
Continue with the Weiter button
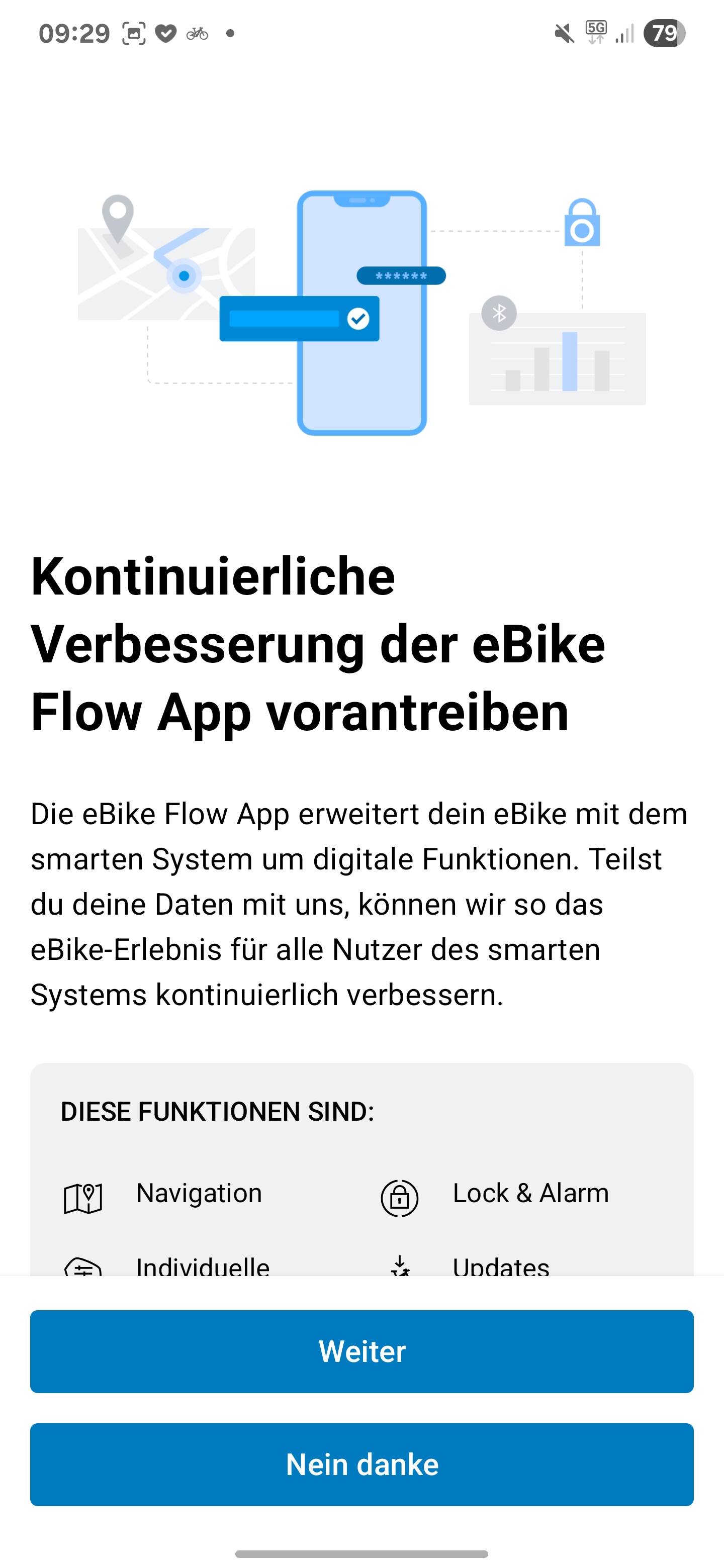361,1351
